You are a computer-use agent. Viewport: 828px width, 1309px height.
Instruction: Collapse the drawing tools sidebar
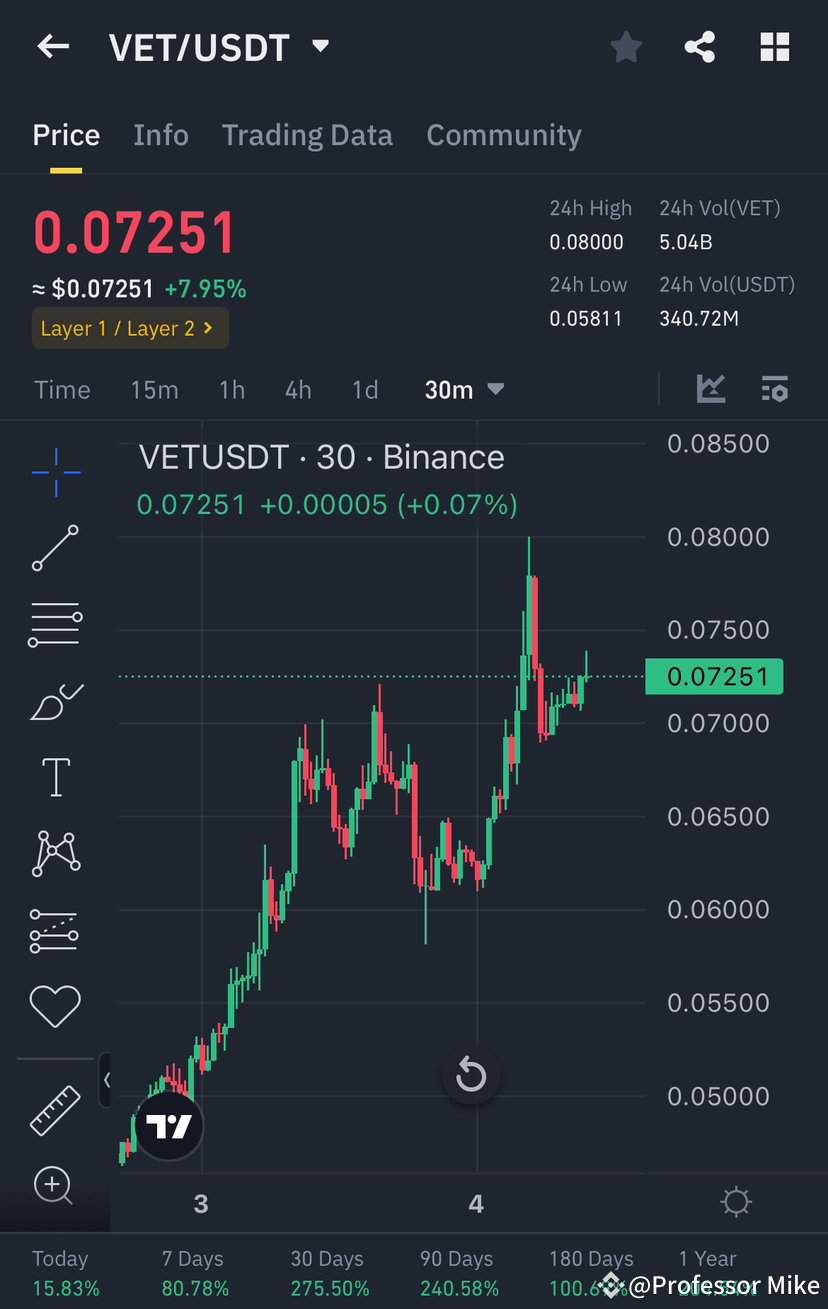(106, 1080)
